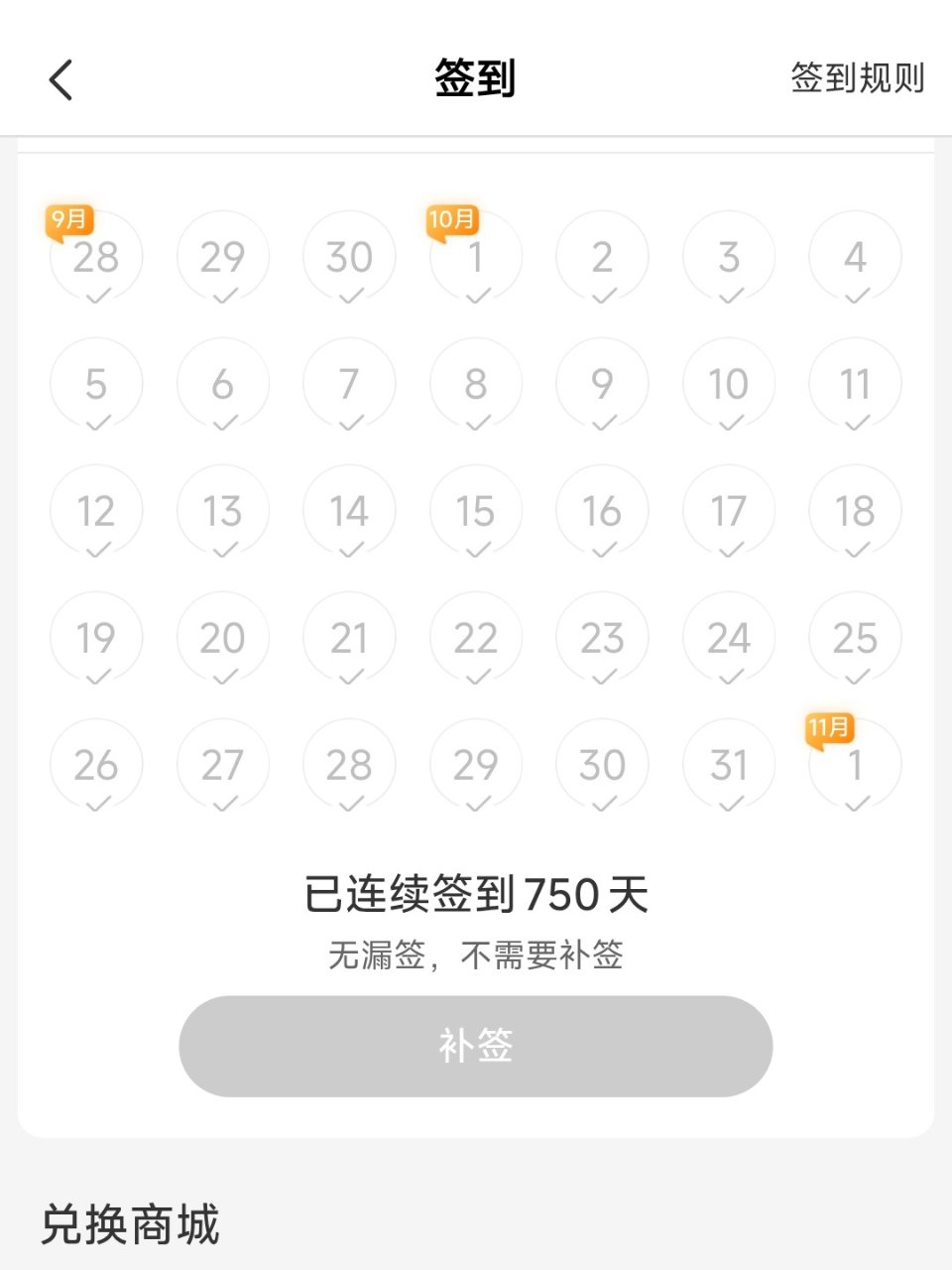Screen dimensions: 952x1270
Task: Expand details for date October 8
Action: (x=475, y=383)
